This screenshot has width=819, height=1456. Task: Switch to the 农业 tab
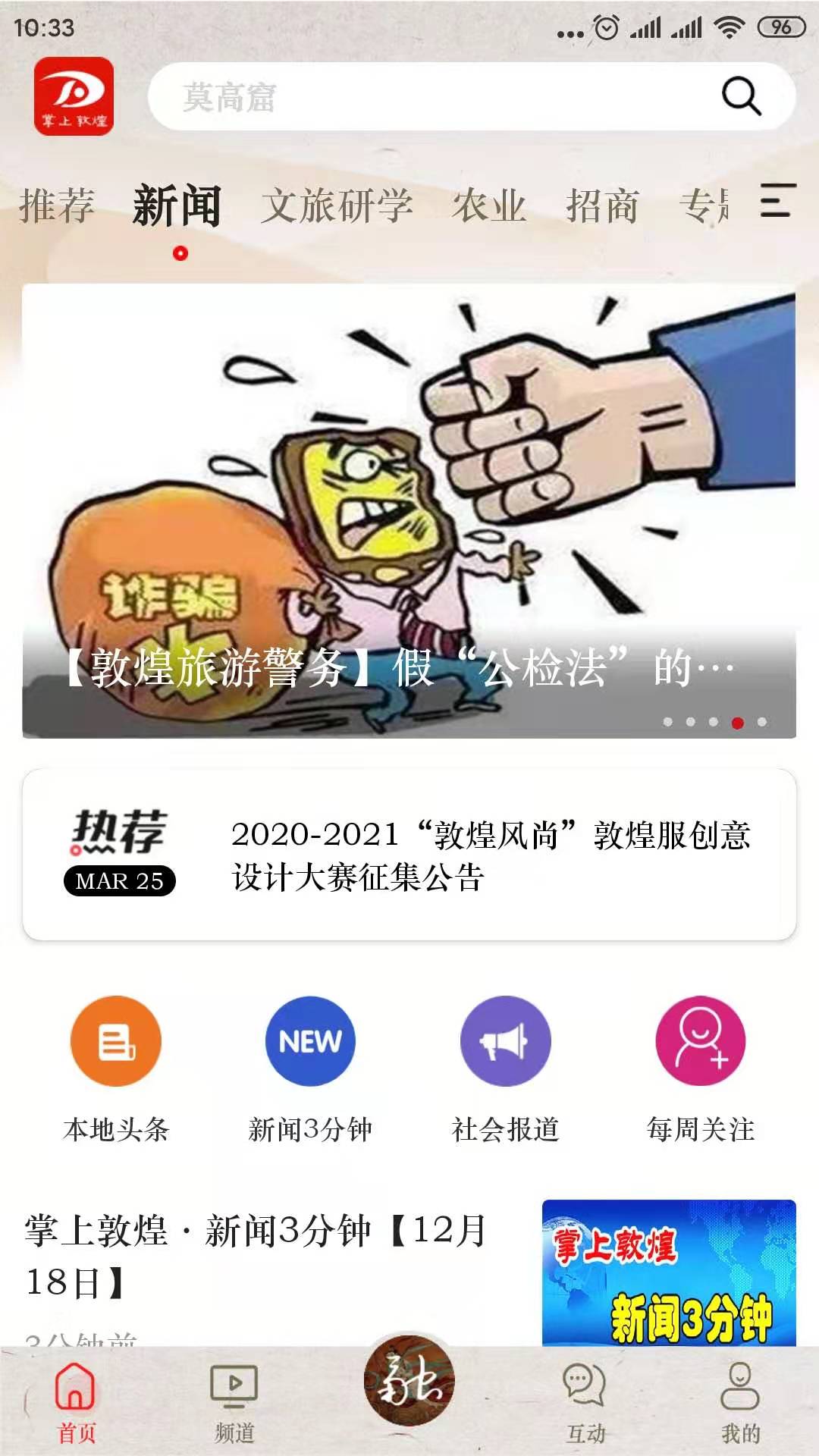tap(490, 203)
